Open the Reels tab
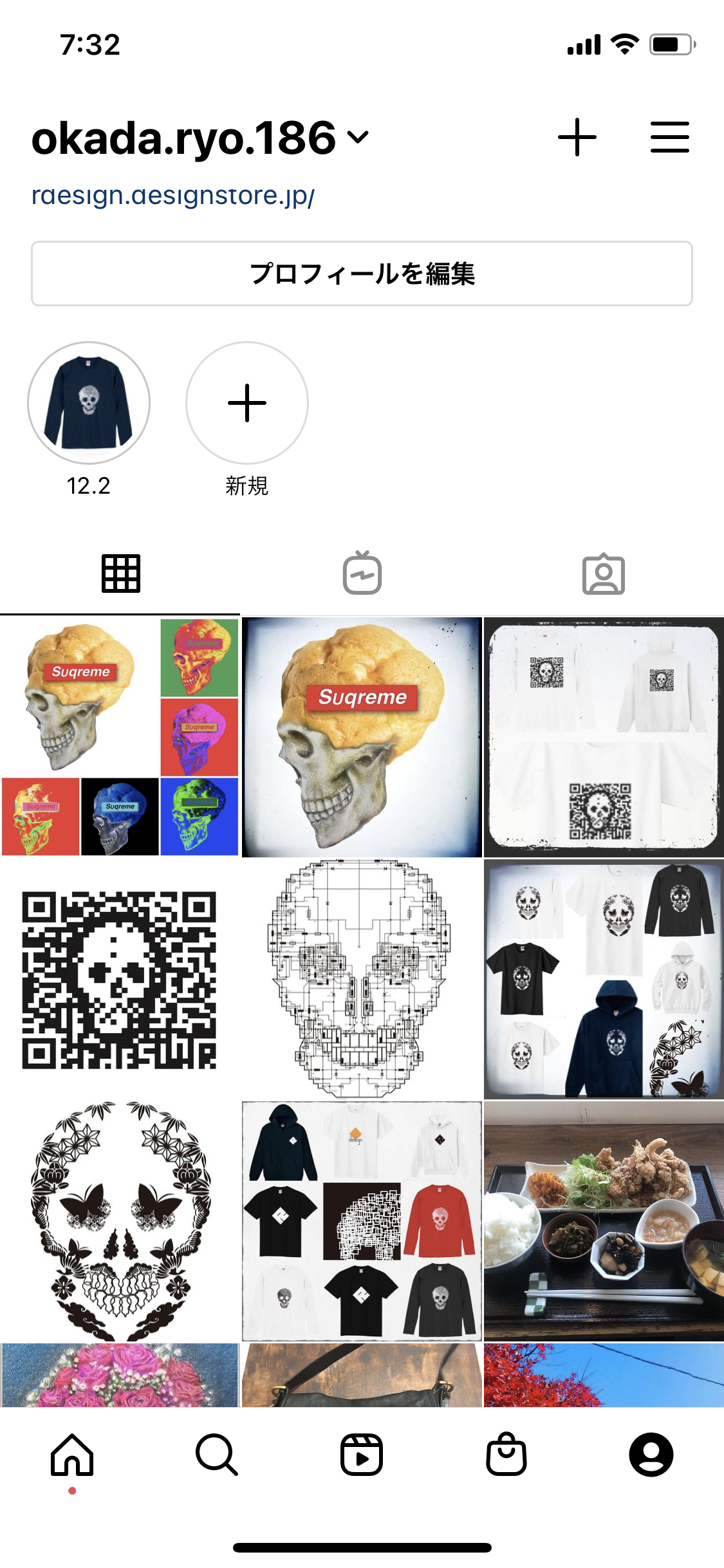Viewport: 724px width, 1568px height. 362,1455
